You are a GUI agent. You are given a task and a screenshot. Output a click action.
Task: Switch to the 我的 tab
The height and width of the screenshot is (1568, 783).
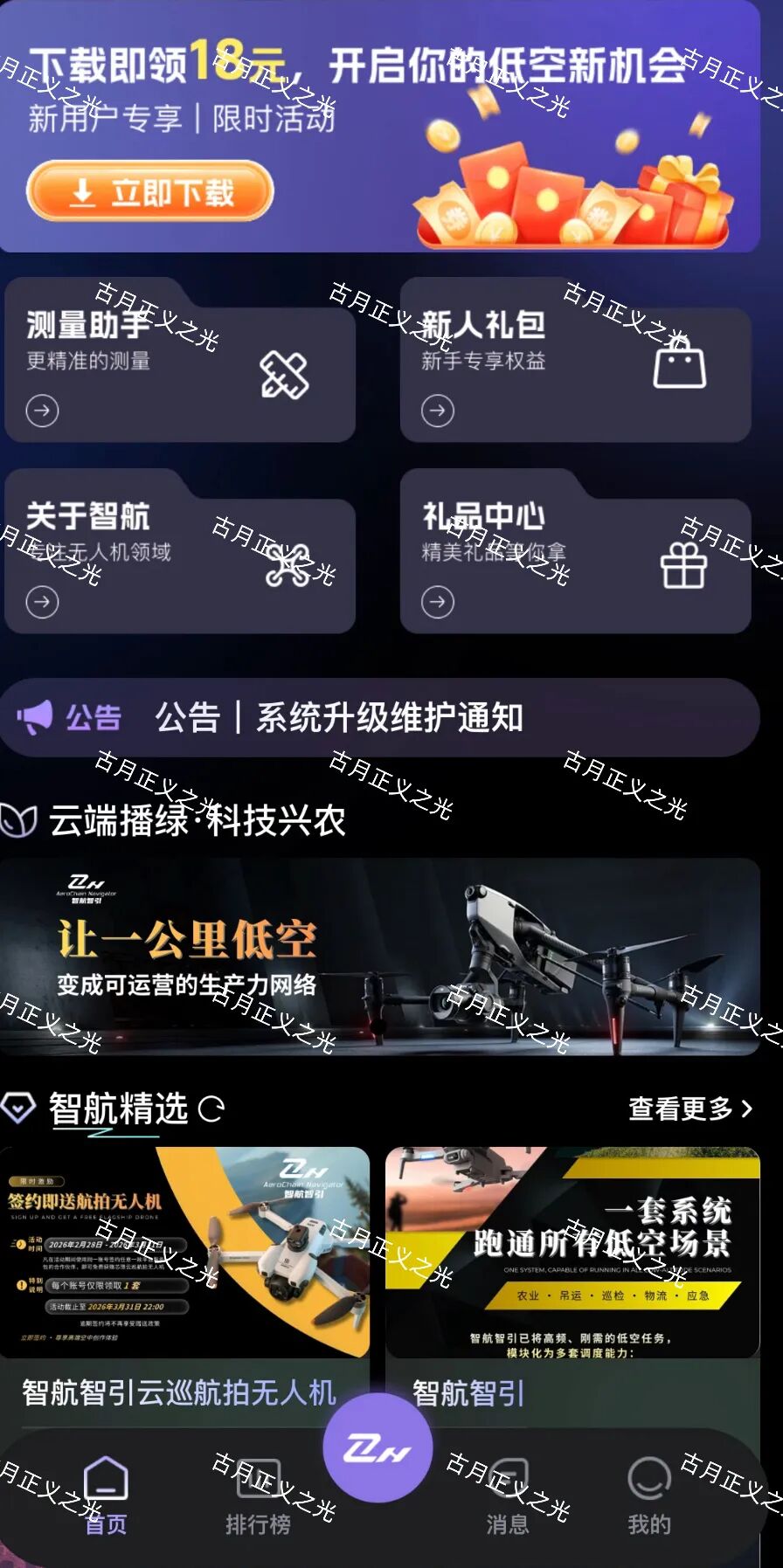[649, 1495]
